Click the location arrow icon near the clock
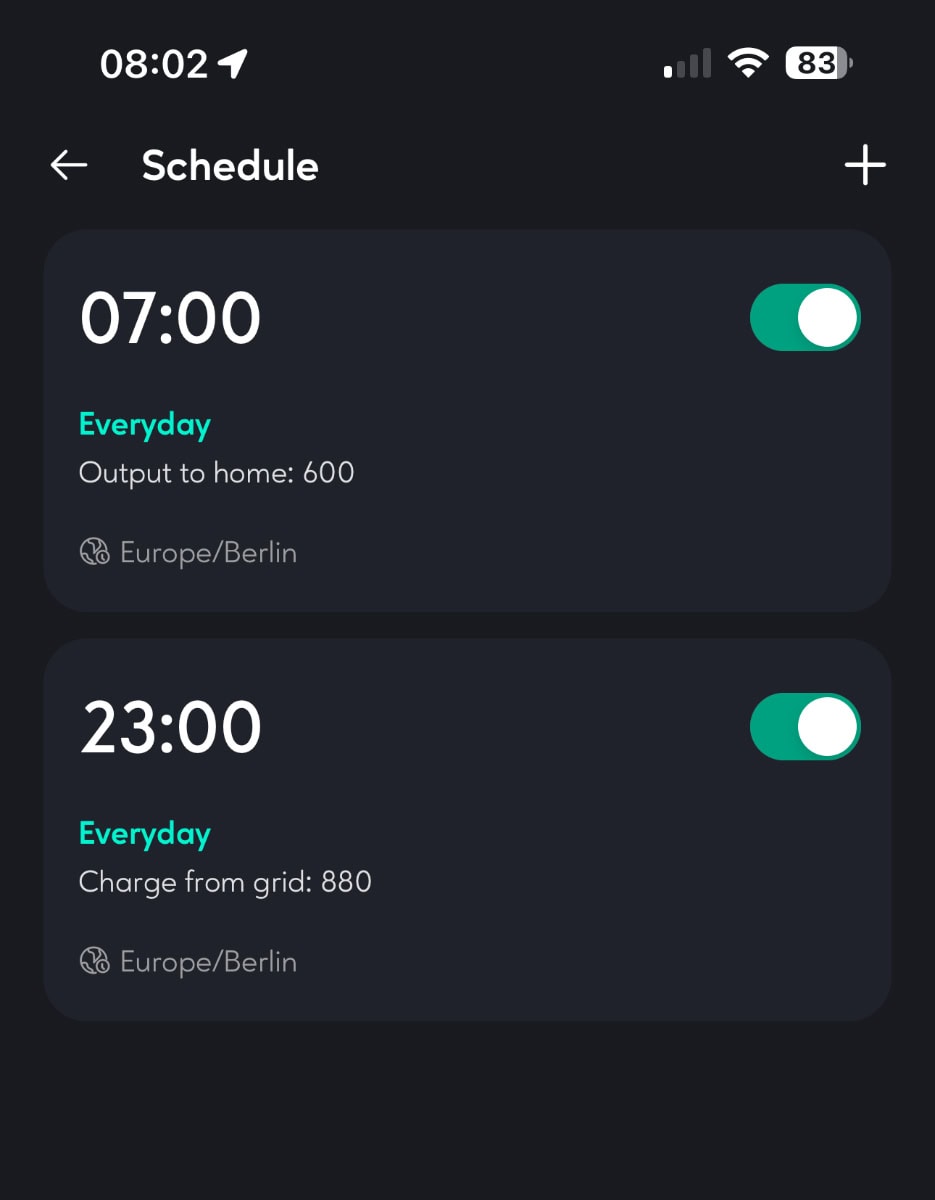This screenshot has height=1200, width=935. (234, 62)
